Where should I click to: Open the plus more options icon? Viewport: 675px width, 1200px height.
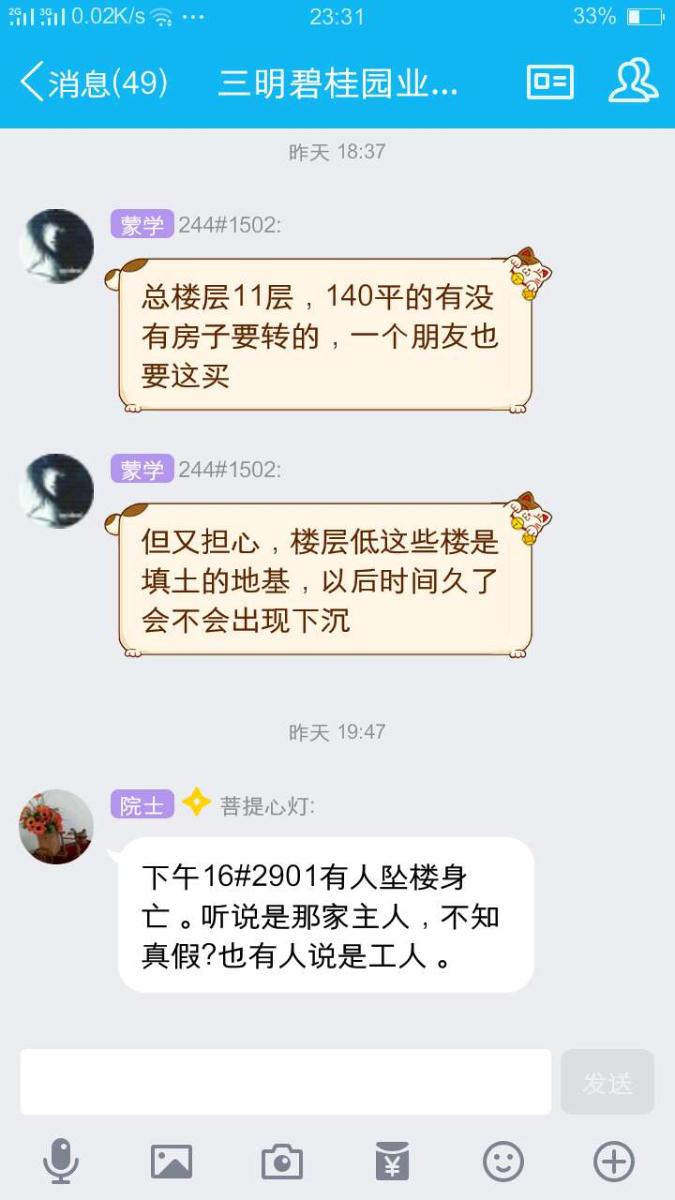613,1162
